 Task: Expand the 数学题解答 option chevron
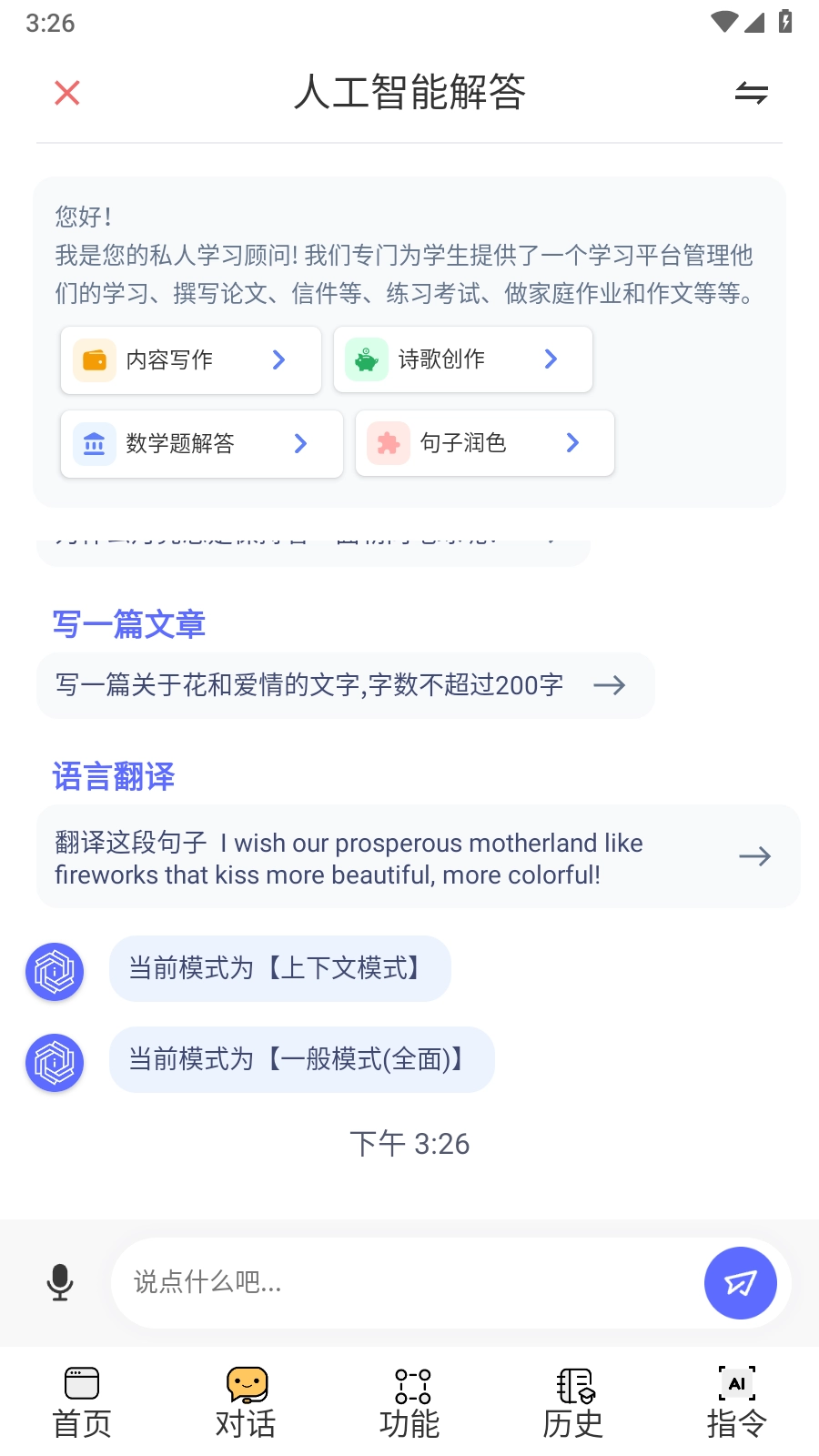300,443
